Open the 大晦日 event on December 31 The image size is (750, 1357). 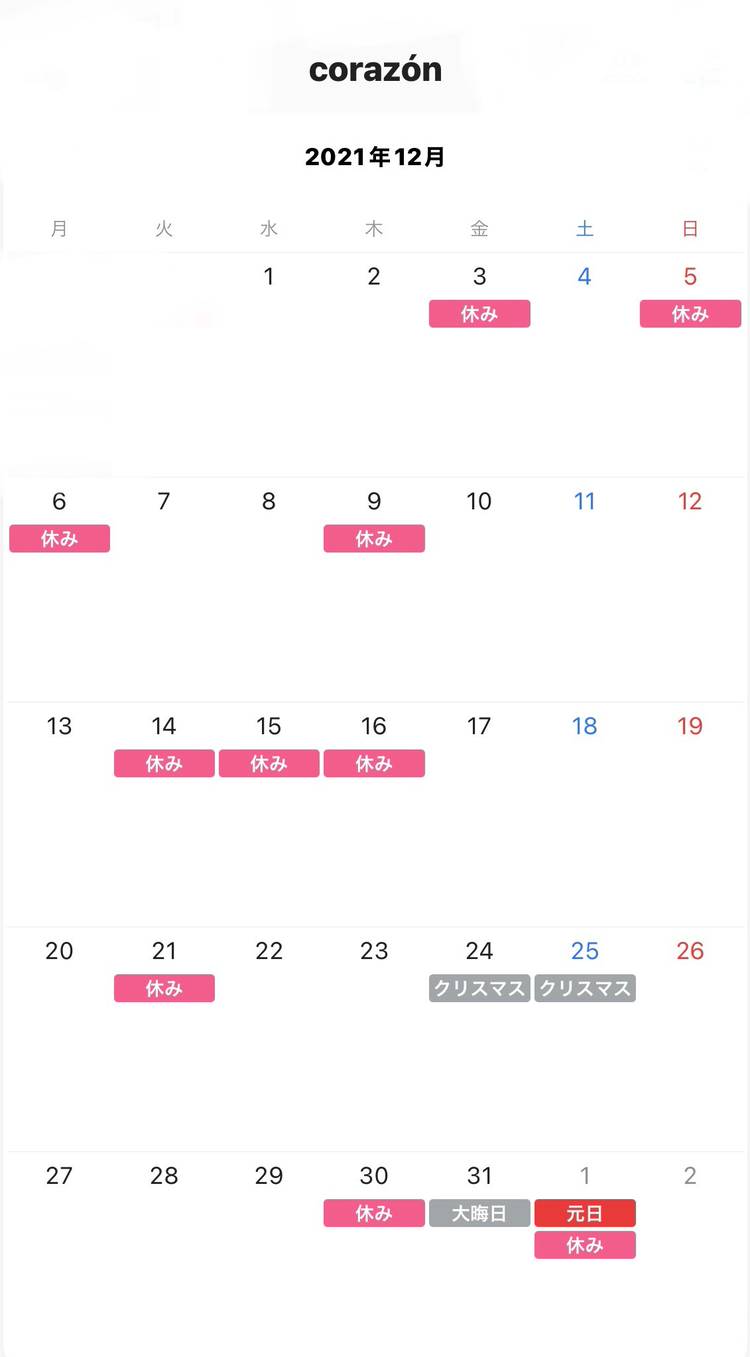[479, 1214]
